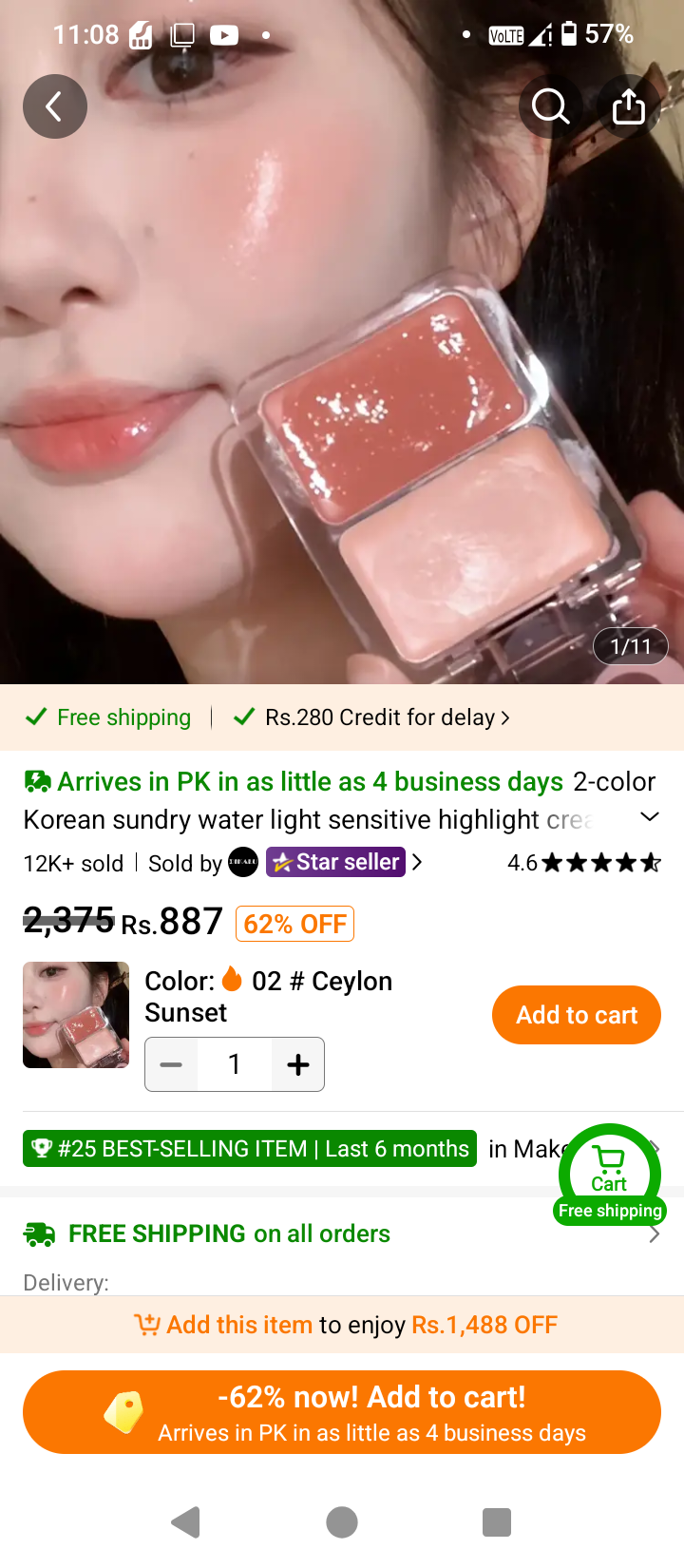Open the Star seller store page
This screenshot has width=684, height=1568.
344,862
